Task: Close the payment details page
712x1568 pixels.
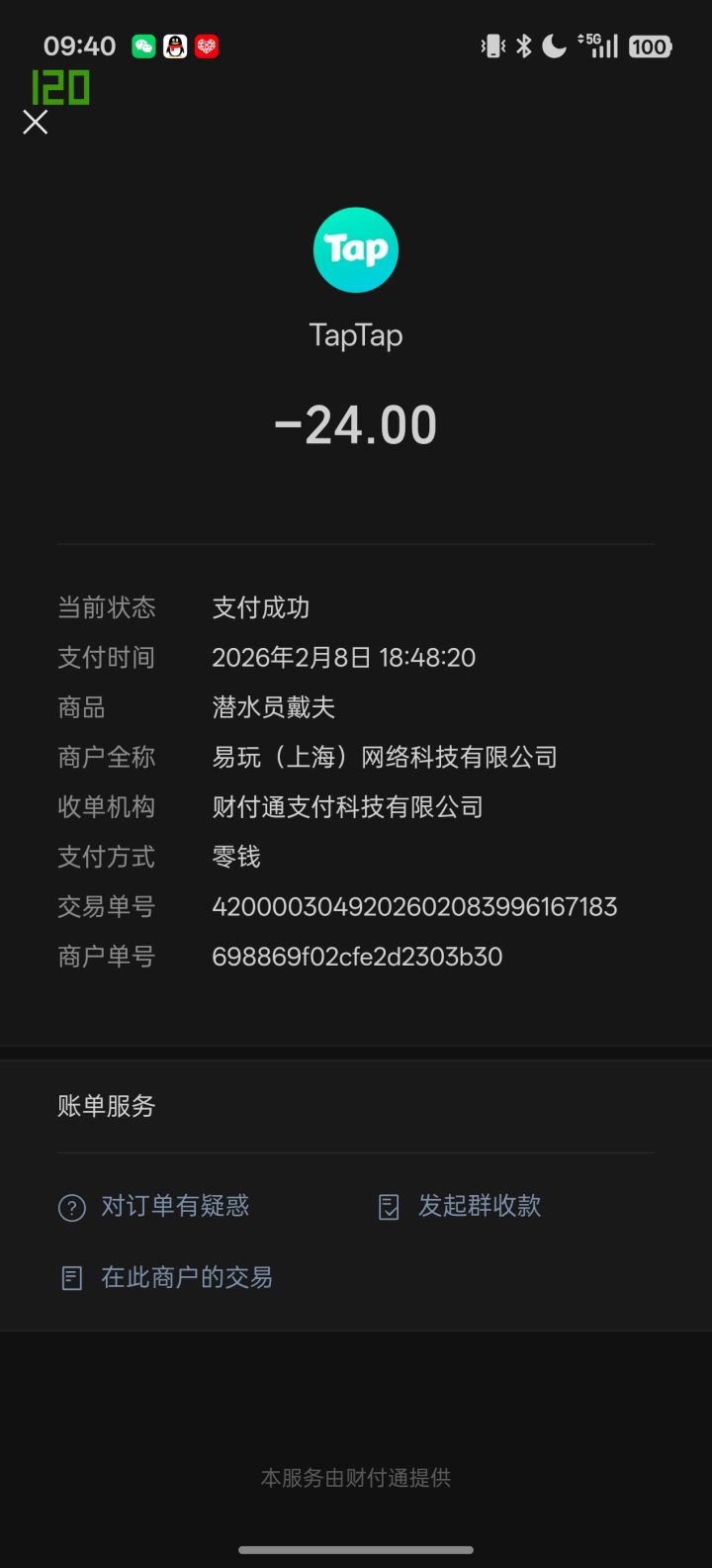Action: tap(36, 122)
